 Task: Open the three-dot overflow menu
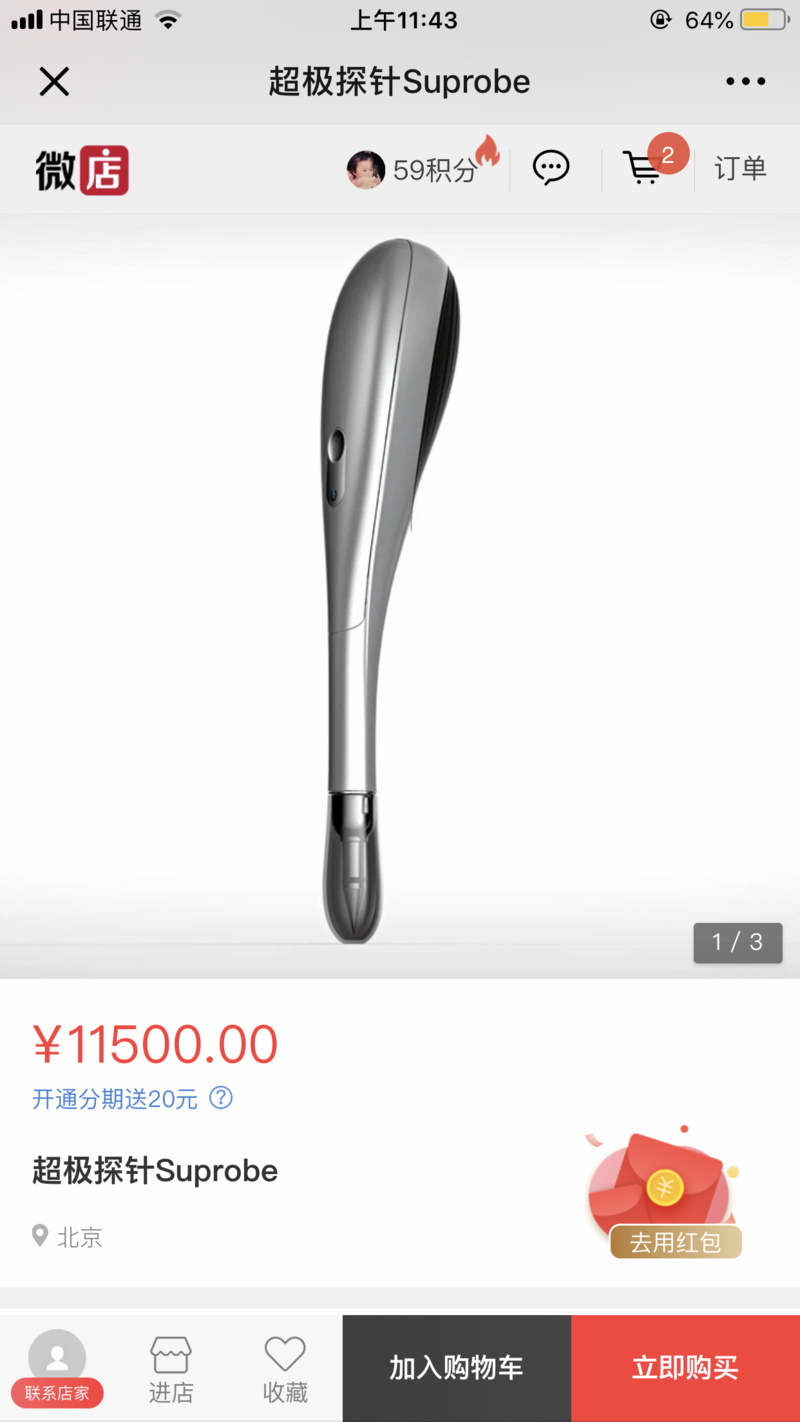click(x=745, y=82)
